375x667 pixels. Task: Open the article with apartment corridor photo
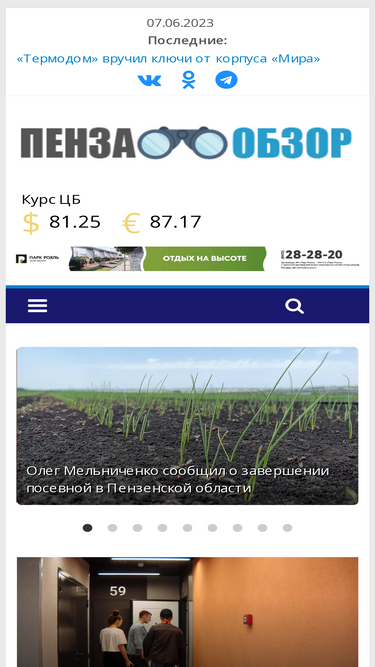click(x=188, y=612)
